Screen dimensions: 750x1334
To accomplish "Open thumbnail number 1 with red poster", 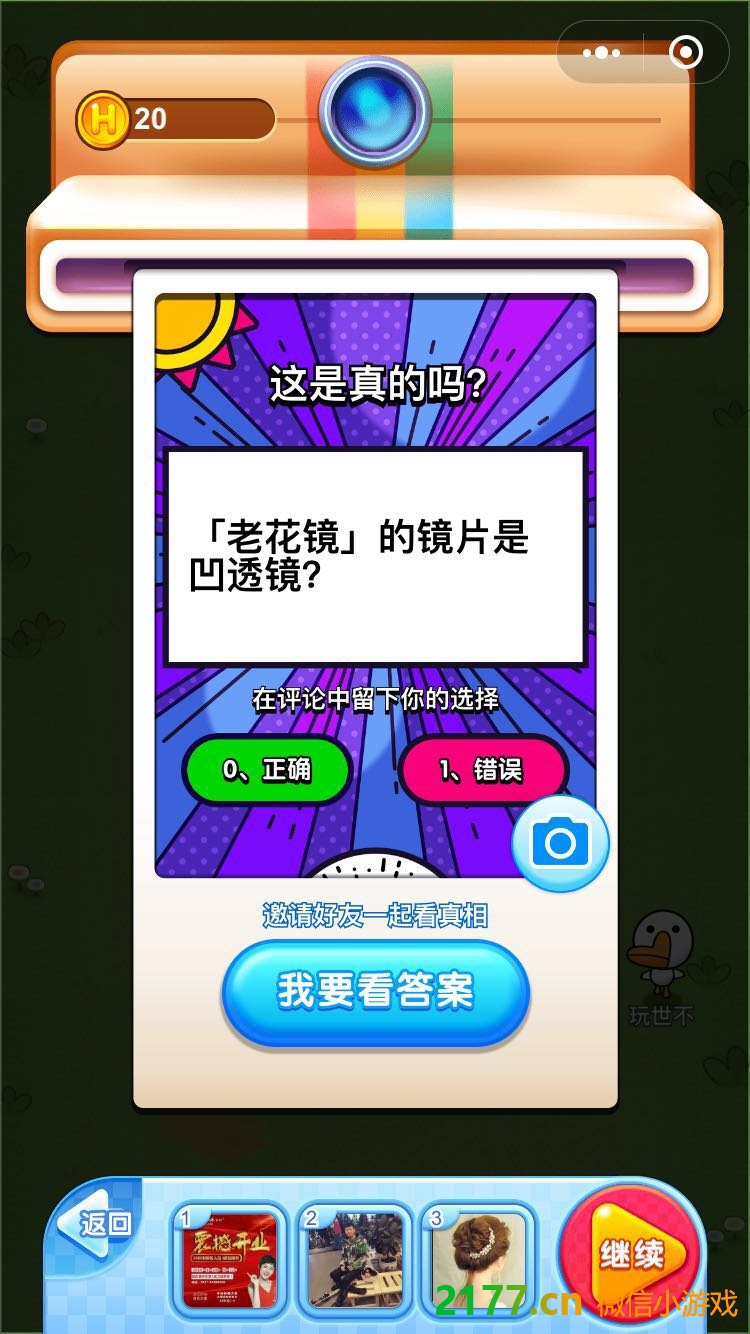I will click(x=229, y=1258).
